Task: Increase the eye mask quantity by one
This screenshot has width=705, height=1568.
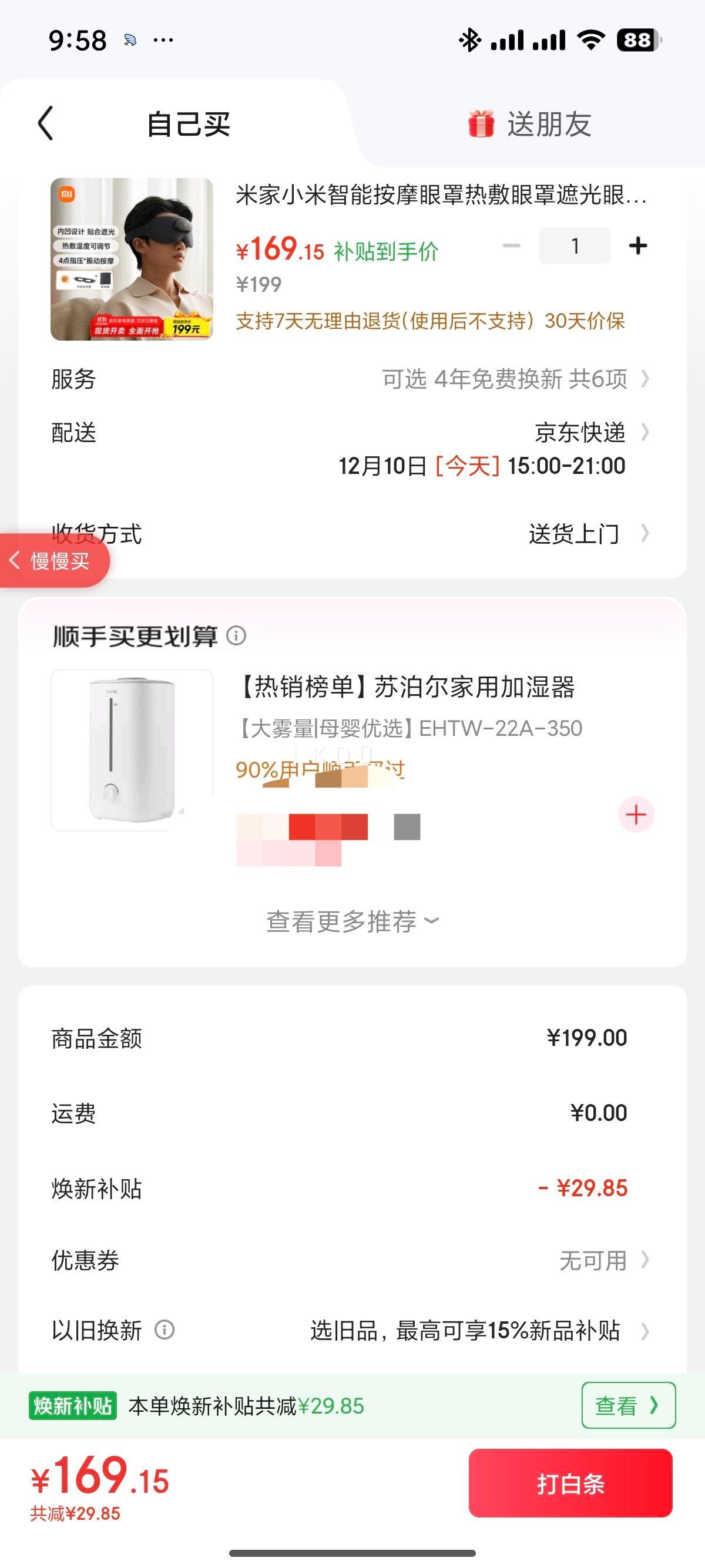Action: [637, 246]
